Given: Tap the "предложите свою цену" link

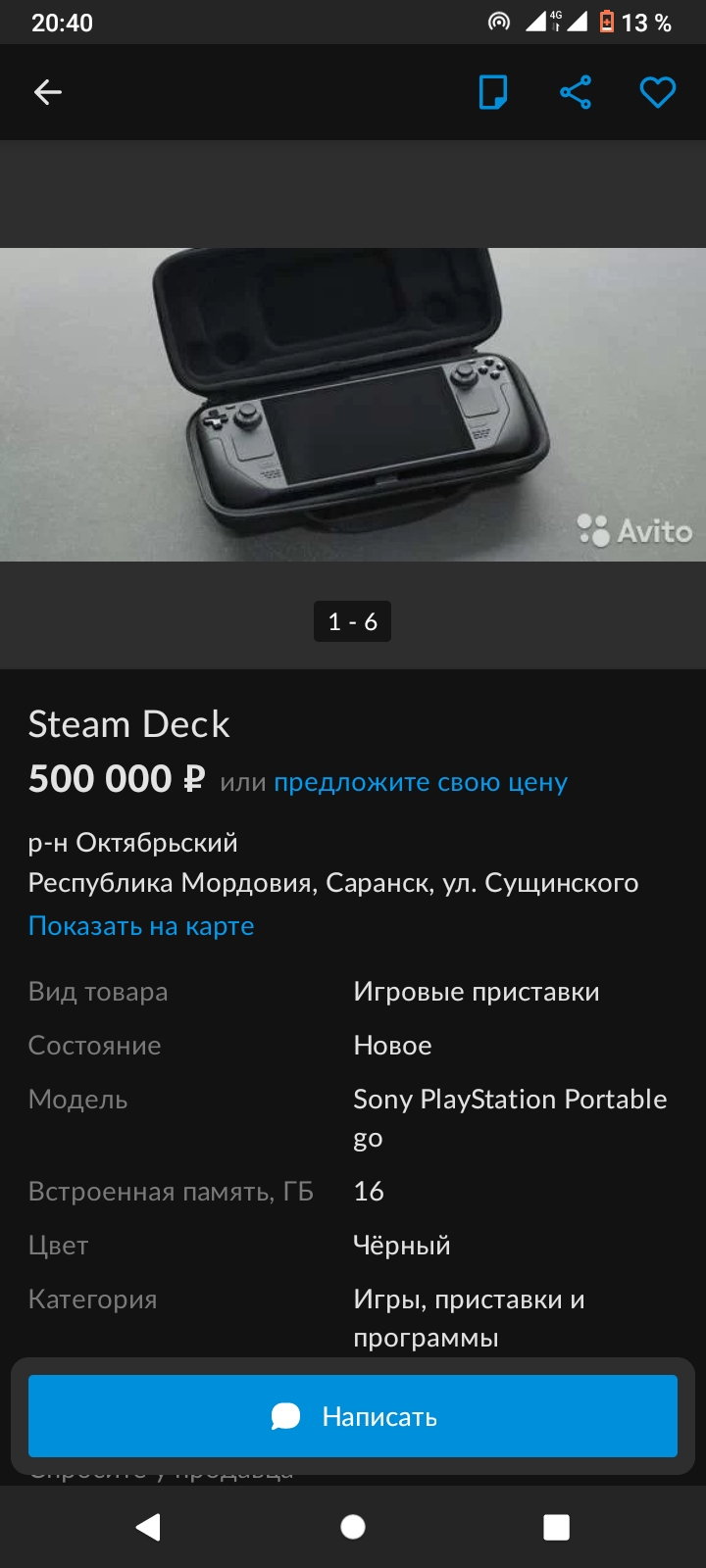Looking at the screenshot, I should (x=421, y=782).
